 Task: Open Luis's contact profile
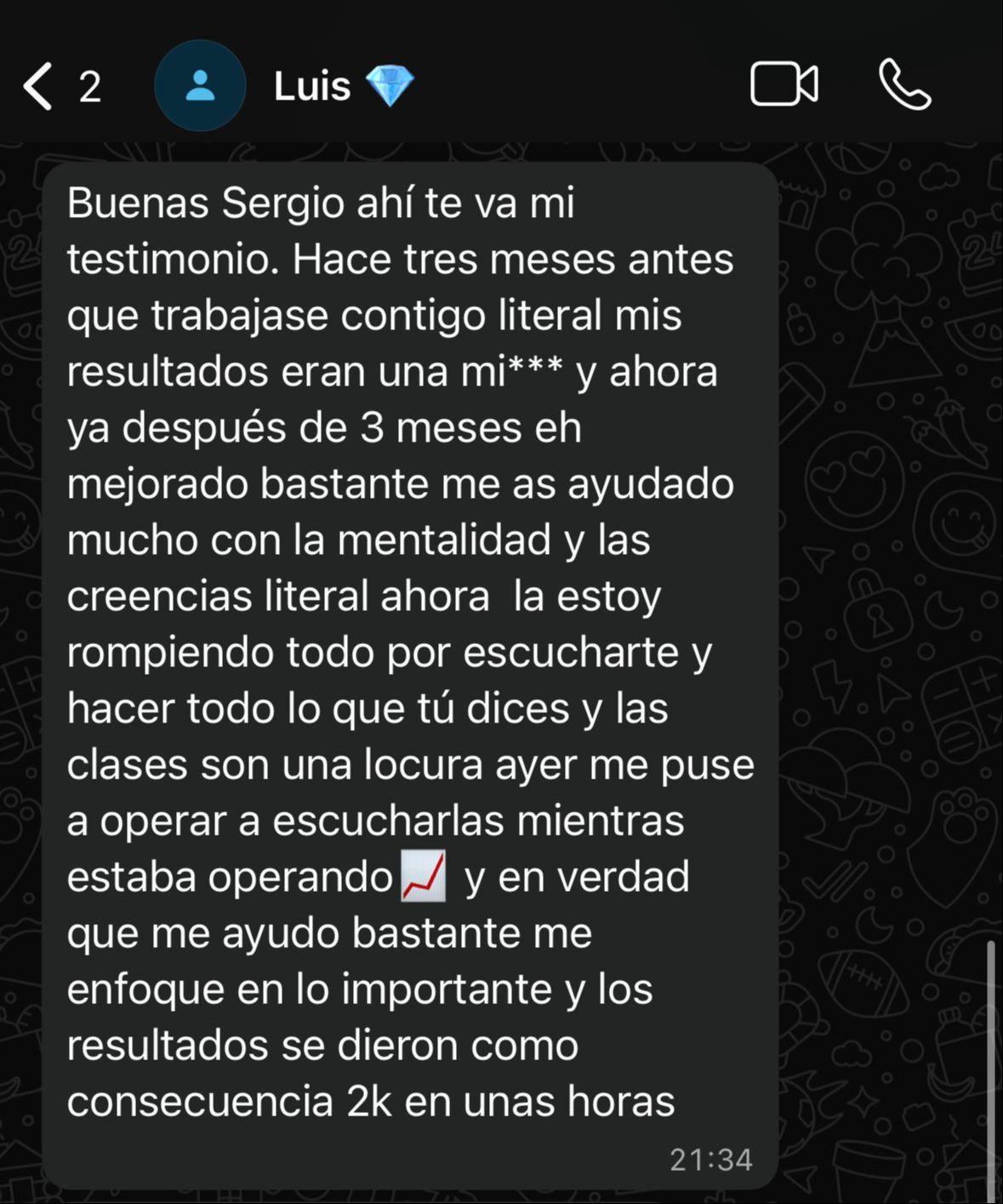[311, 86]
